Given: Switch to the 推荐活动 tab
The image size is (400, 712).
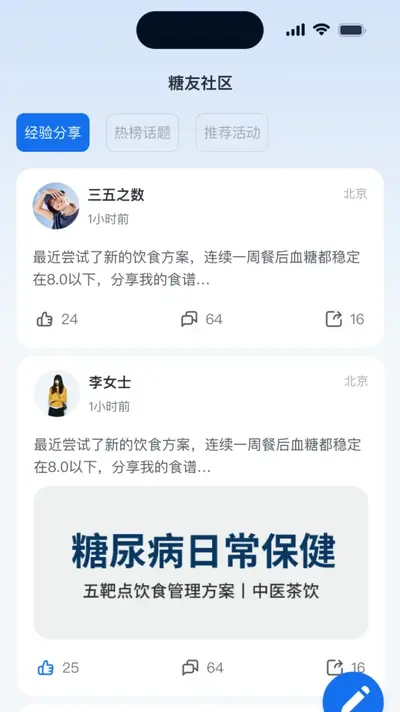Looking at the screenshot, I should click(232, 133).
